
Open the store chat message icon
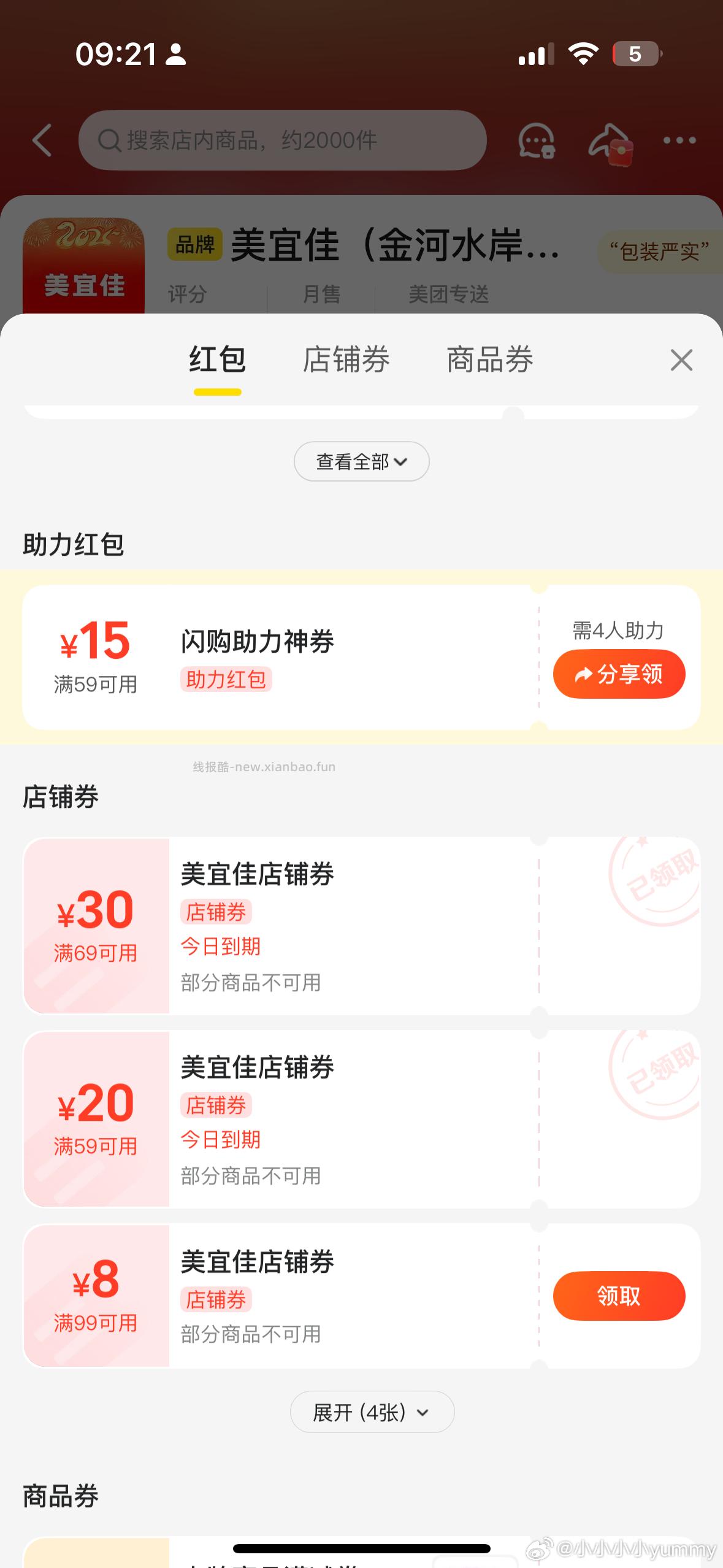pos(536,140)
